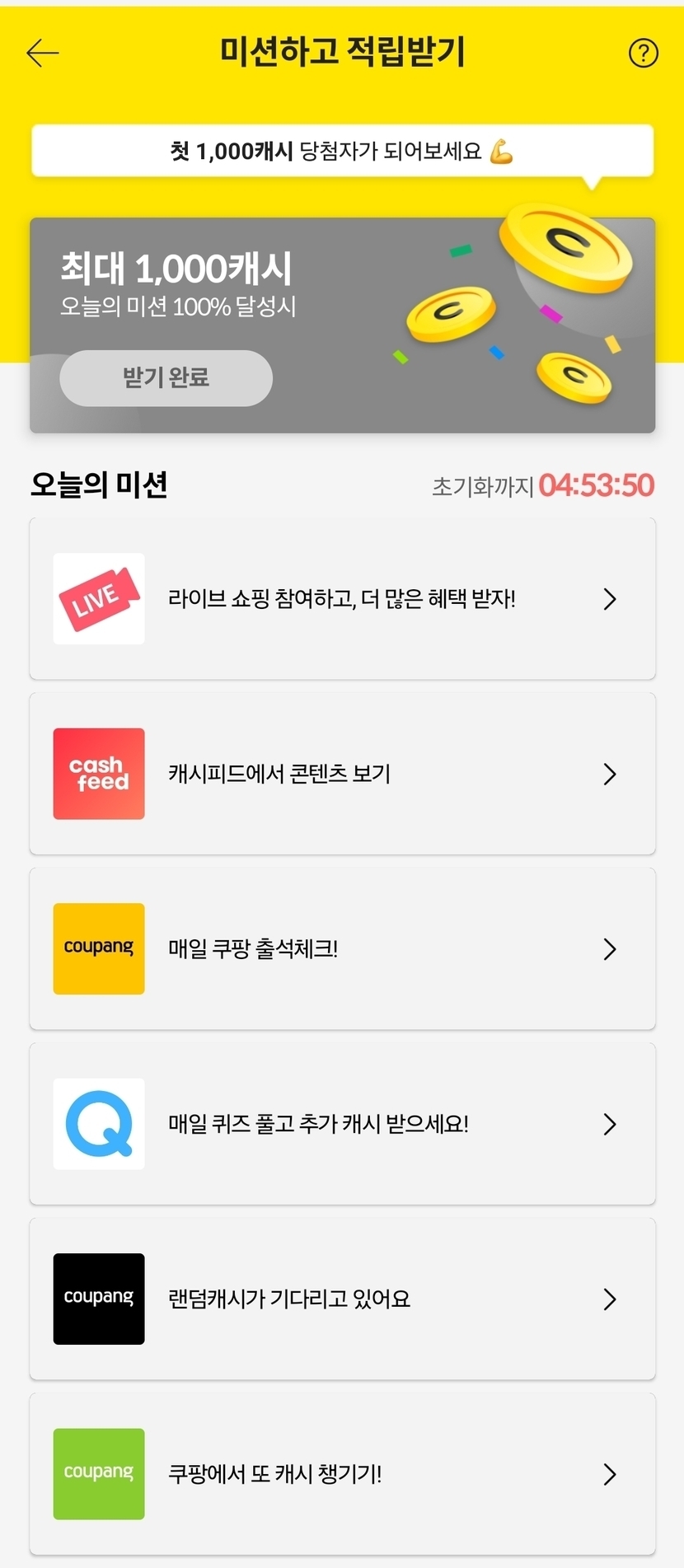Open the 매일 퀴즈 풀고 추가 캐시 mission
The width and height of the screenshot is (684, 1568).
(x=342, y=1124)
